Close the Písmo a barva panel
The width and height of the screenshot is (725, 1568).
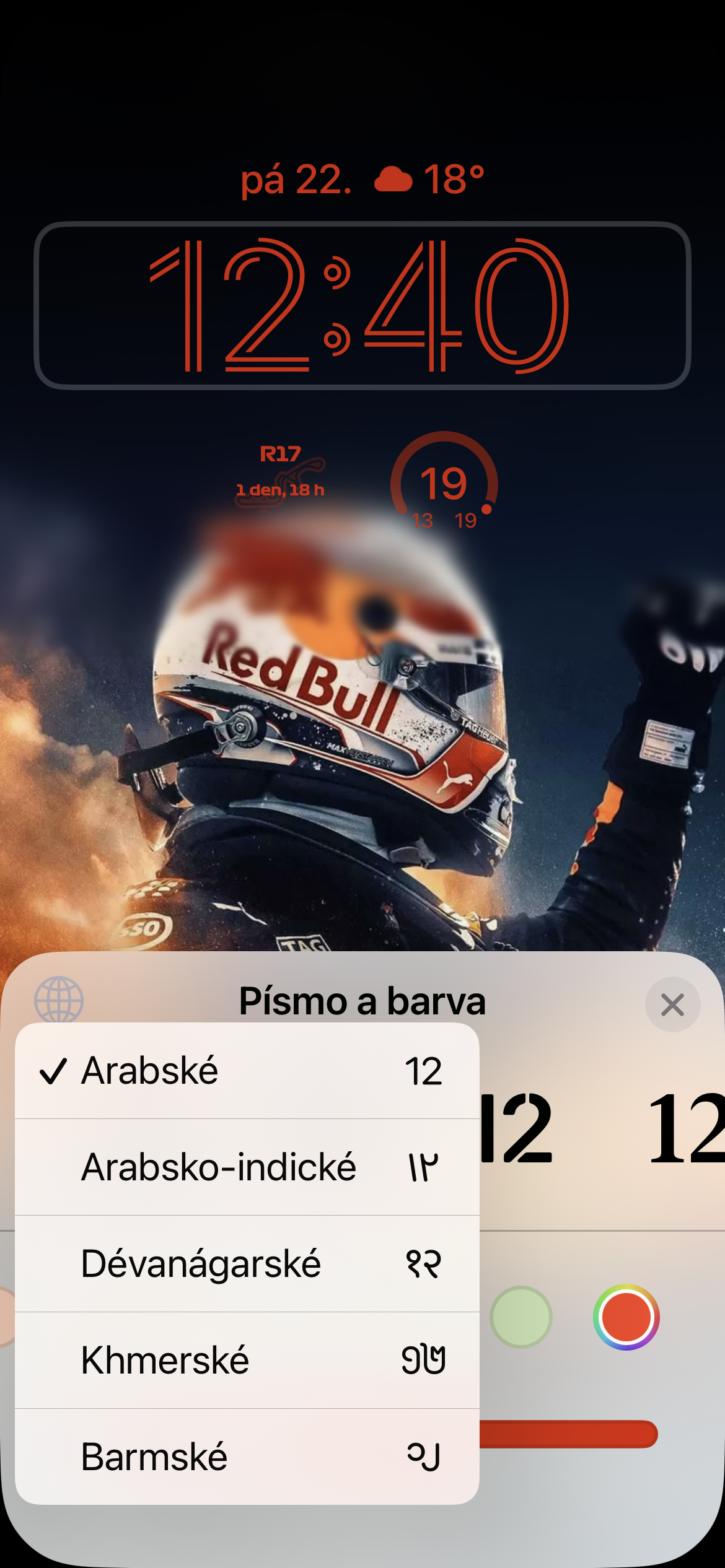(x=672, y=1004)
